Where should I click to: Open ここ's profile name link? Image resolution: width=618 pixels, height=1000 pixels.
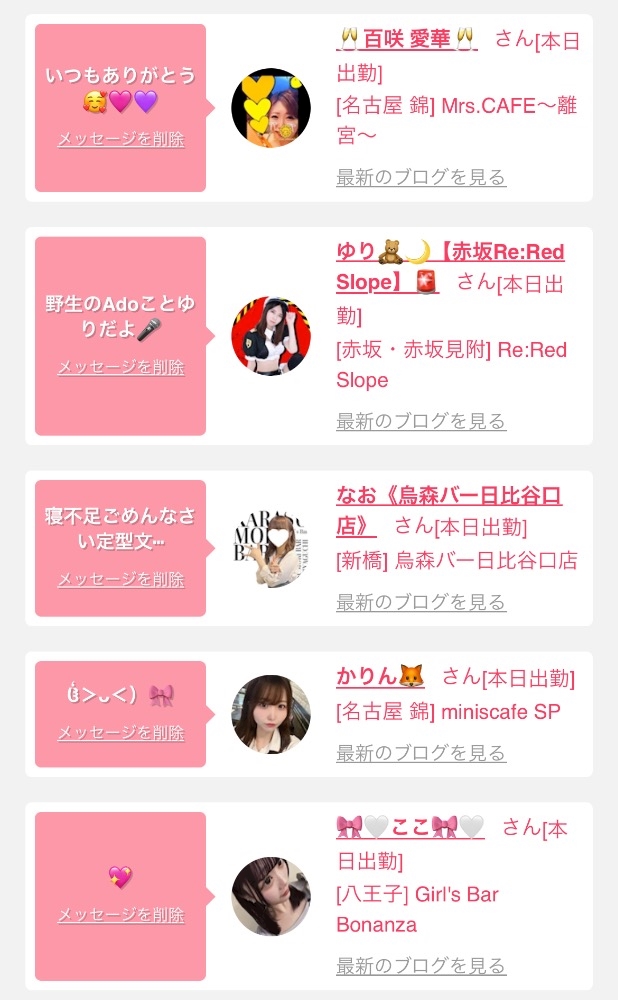[x=410, y=827]
